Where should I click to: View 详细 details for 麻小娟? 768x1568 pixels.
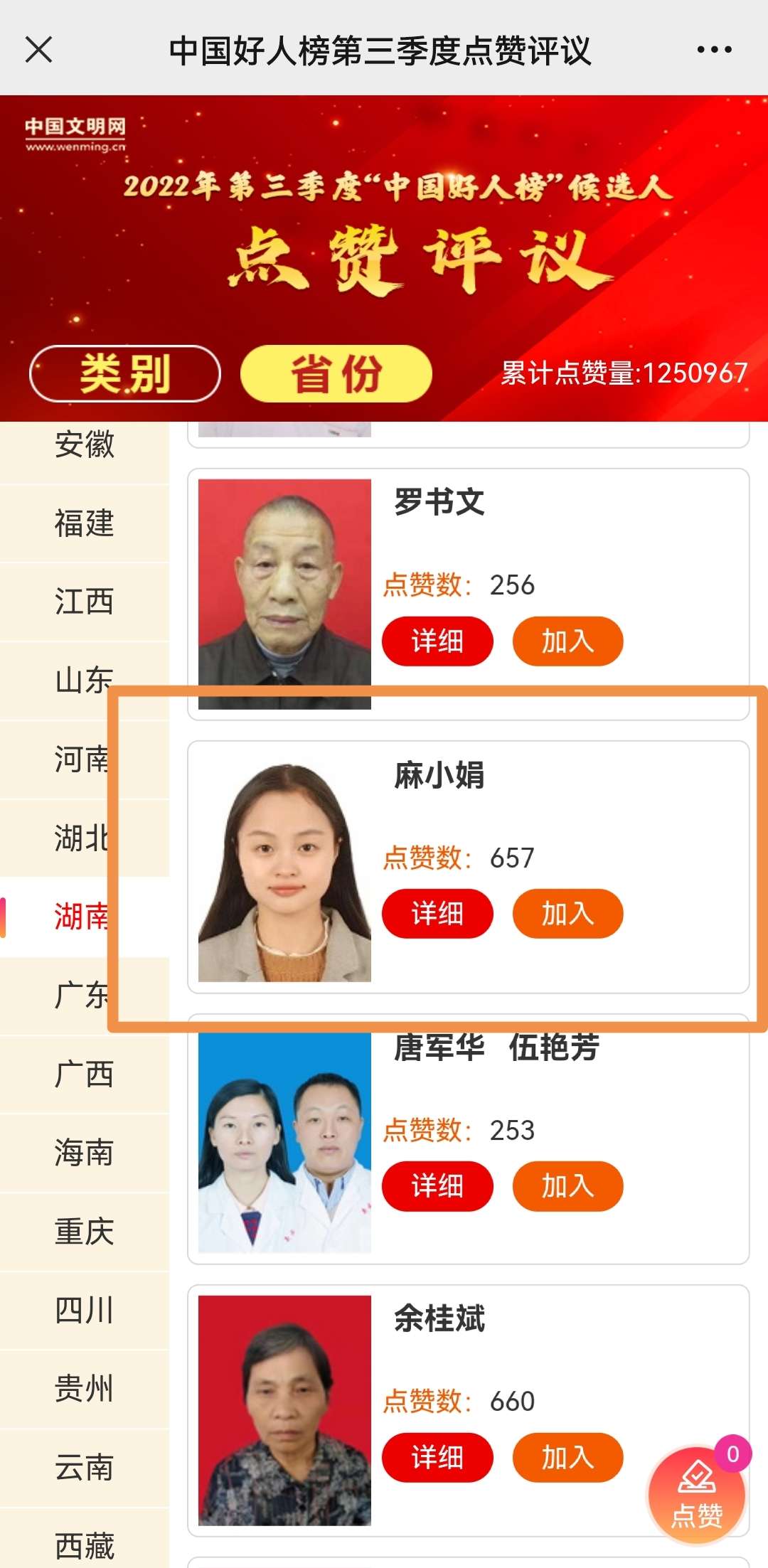tap(437, 914)
